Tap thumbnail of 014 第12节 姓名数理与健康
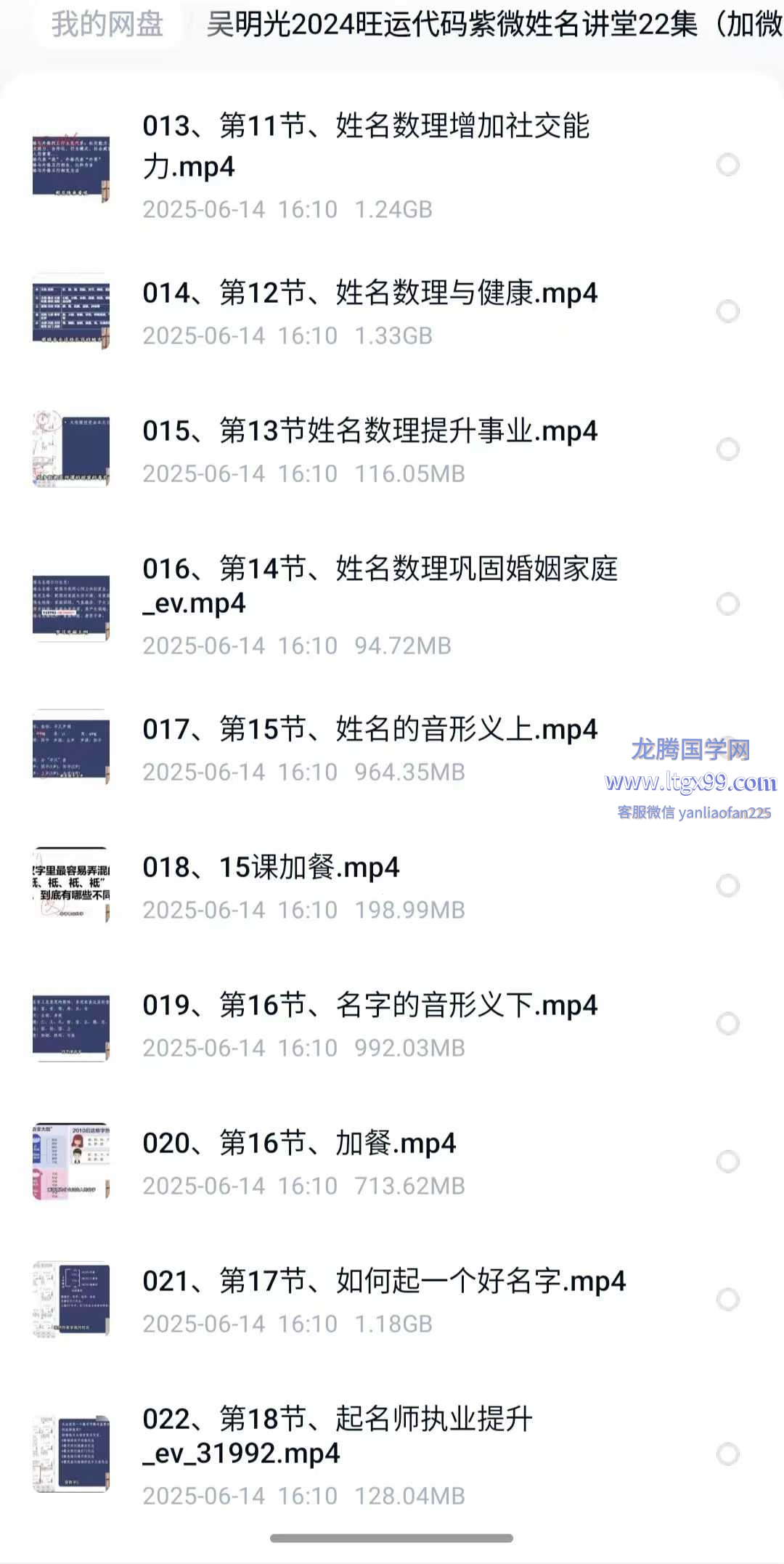784x1564 pixels. click(x=71, y=311)
